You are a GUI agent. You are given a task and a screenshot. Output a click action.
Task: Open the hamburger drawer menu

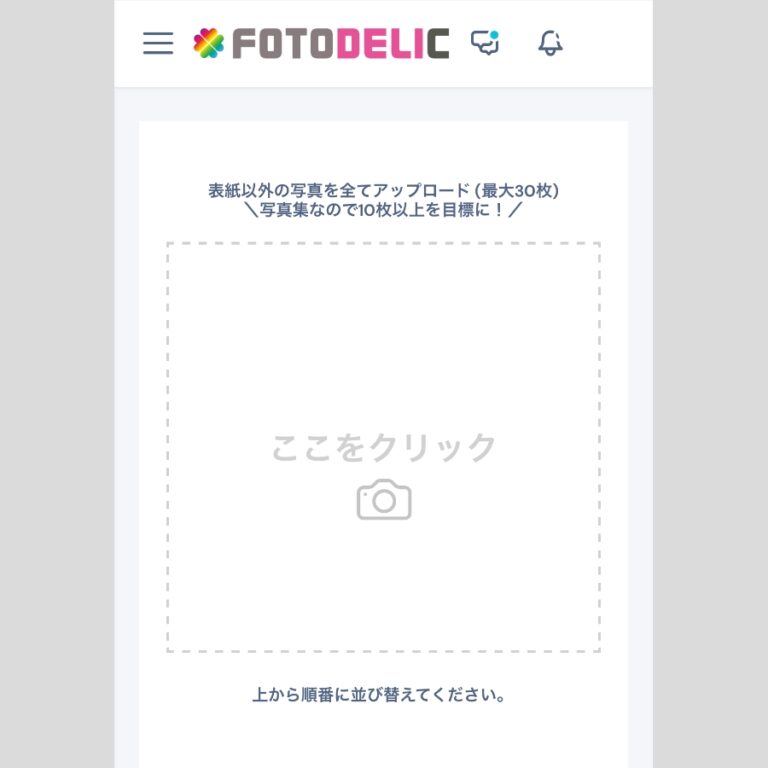158,43
